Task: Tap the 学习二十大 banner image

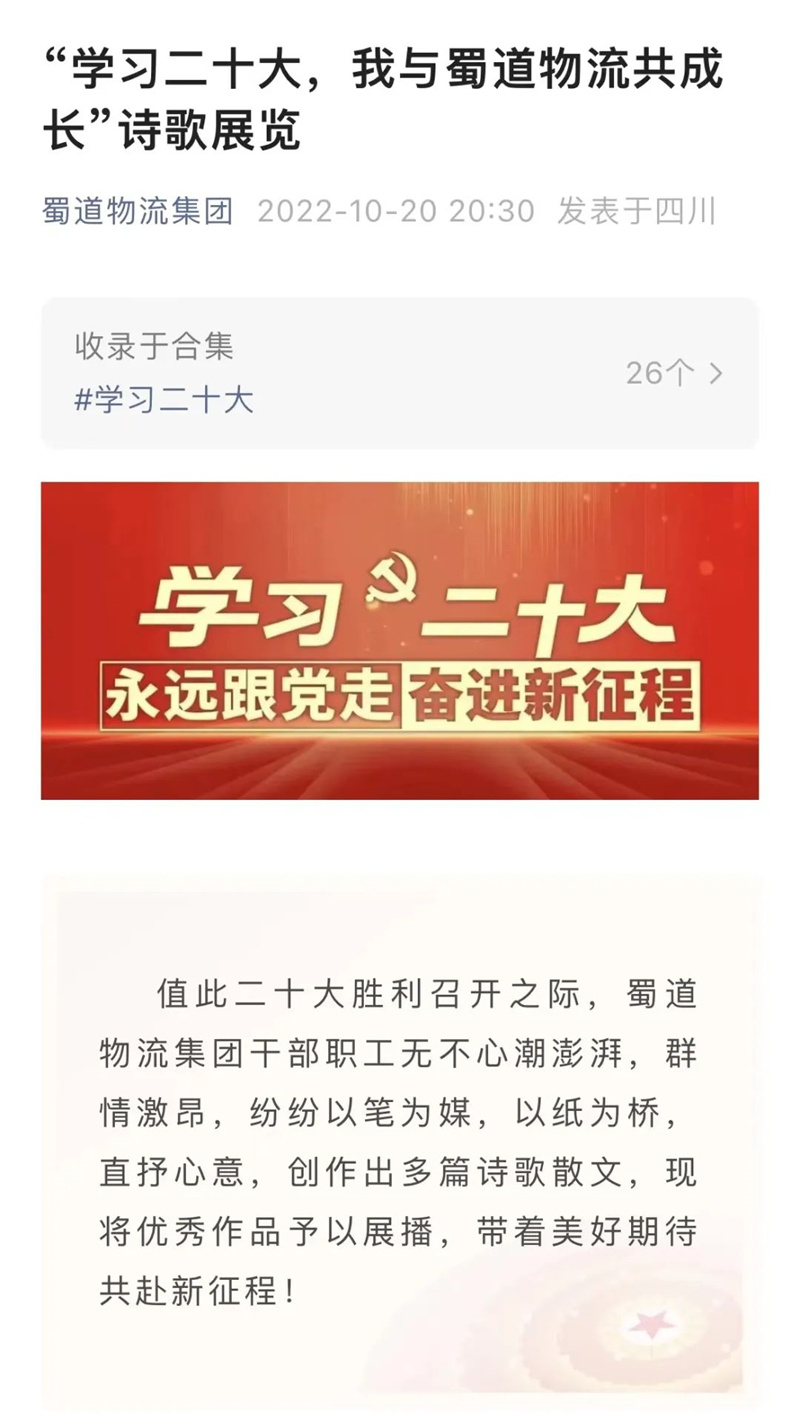Action: 399,640
